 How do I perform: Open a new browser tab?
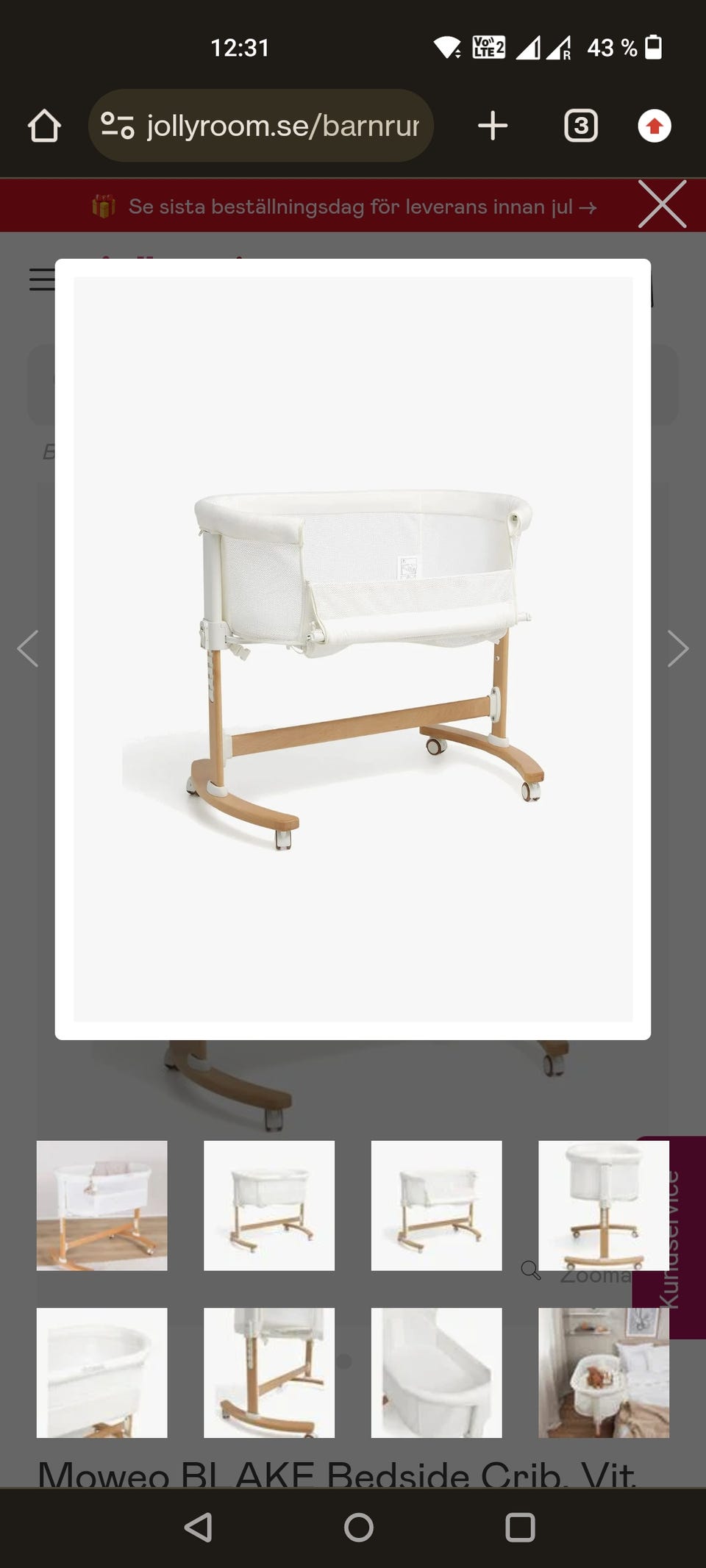pyautogui.click(x=493, y=126)
